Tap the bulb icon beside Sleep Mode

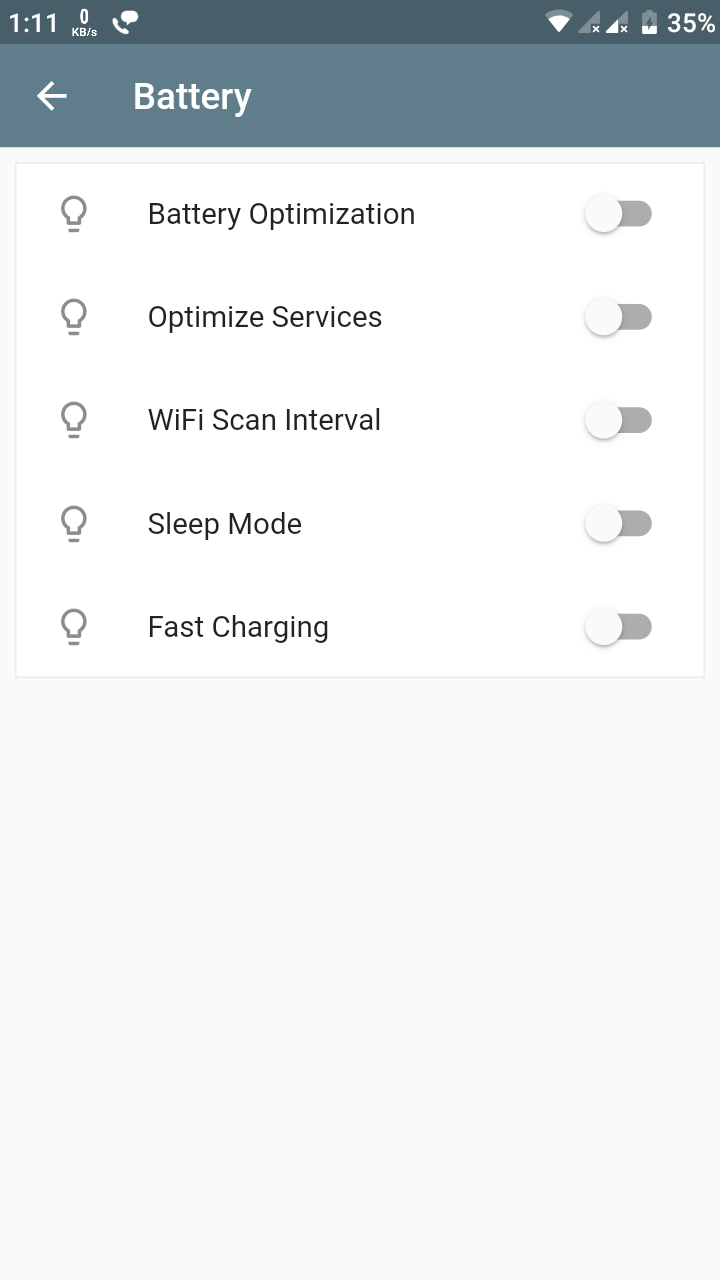pyautogui.click(x=74, y=523)
